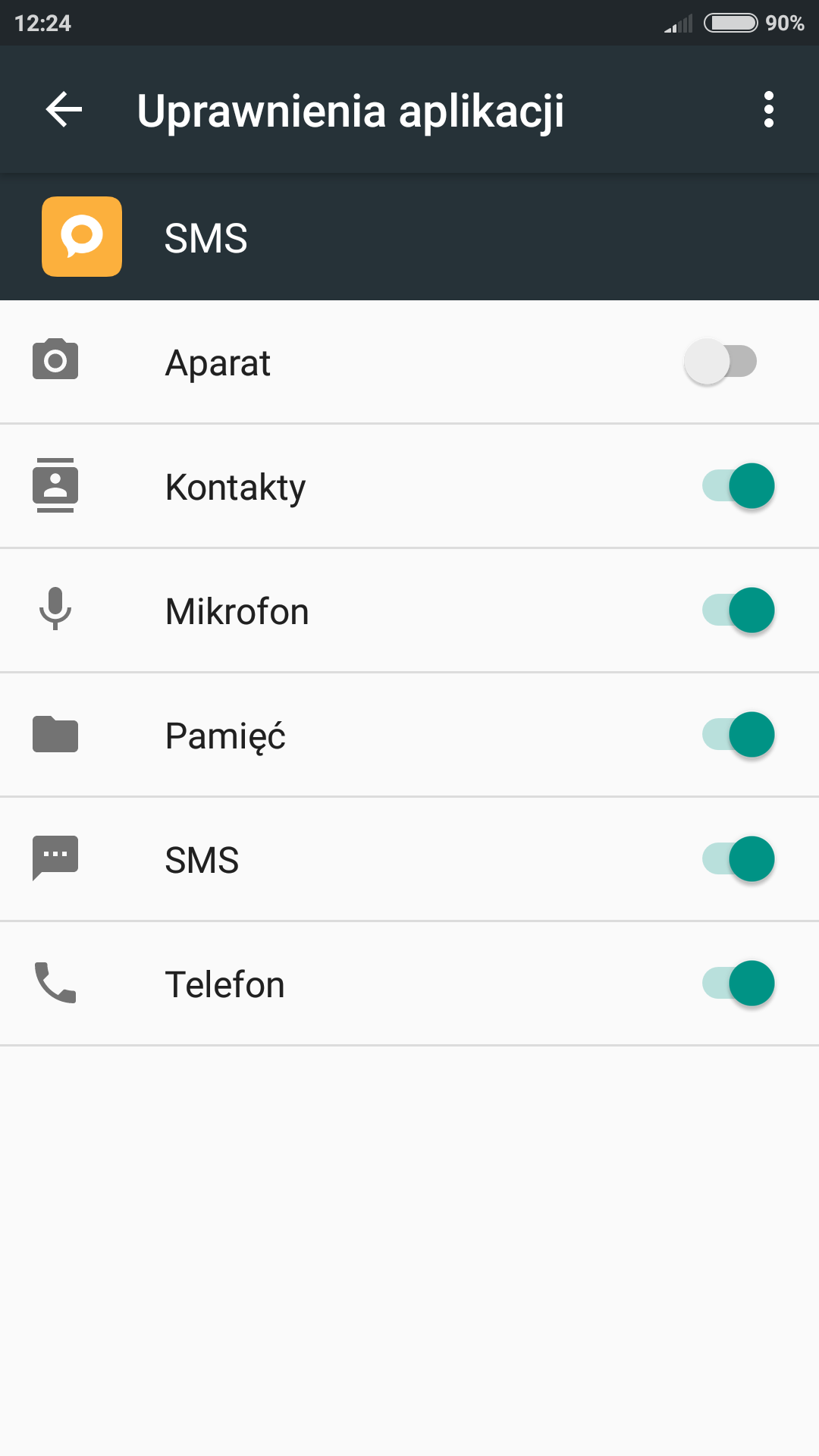Go back from Uprawnienia aplikacji
The height and width of the screenshot is (1456, 819).
(64, 110)
